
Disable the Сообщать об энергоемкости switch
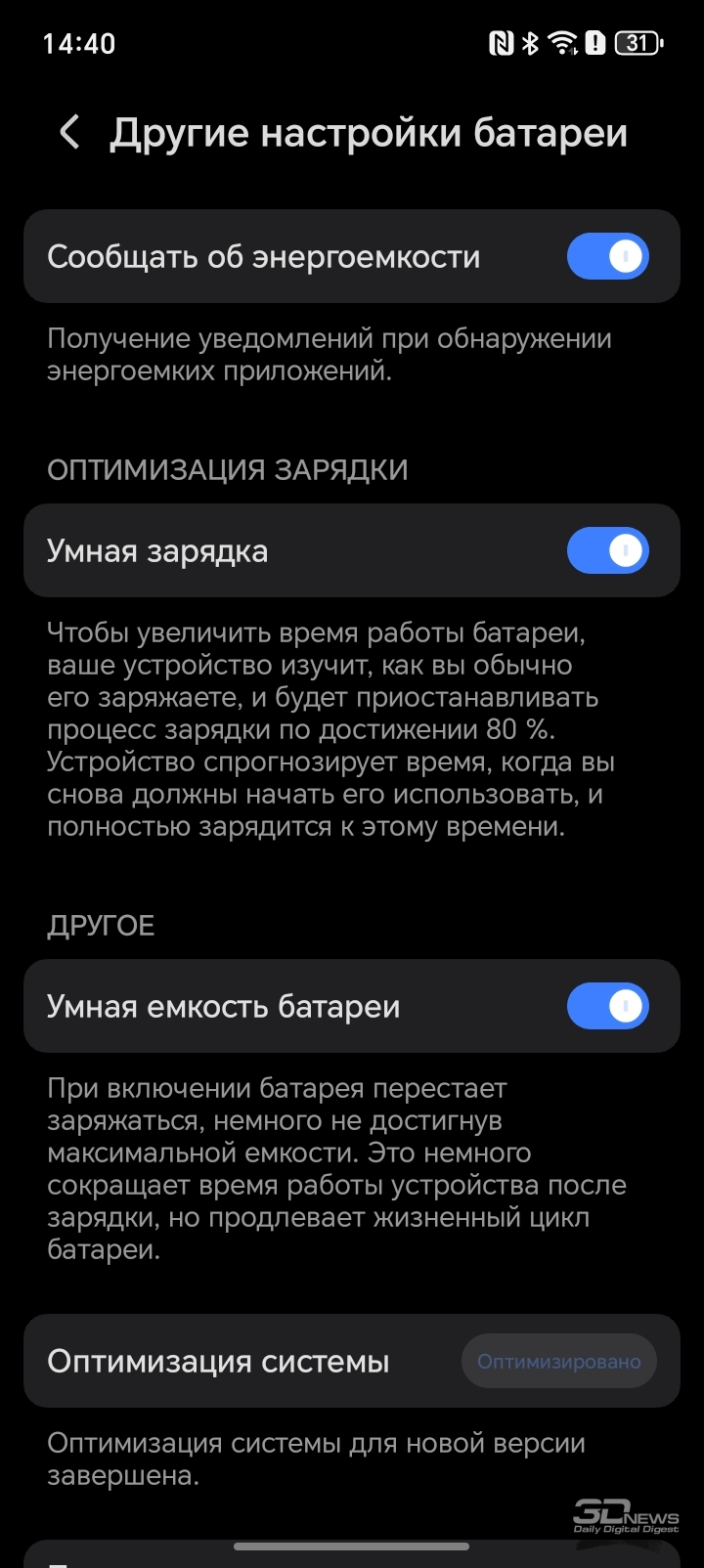click(x=607, y=256)
